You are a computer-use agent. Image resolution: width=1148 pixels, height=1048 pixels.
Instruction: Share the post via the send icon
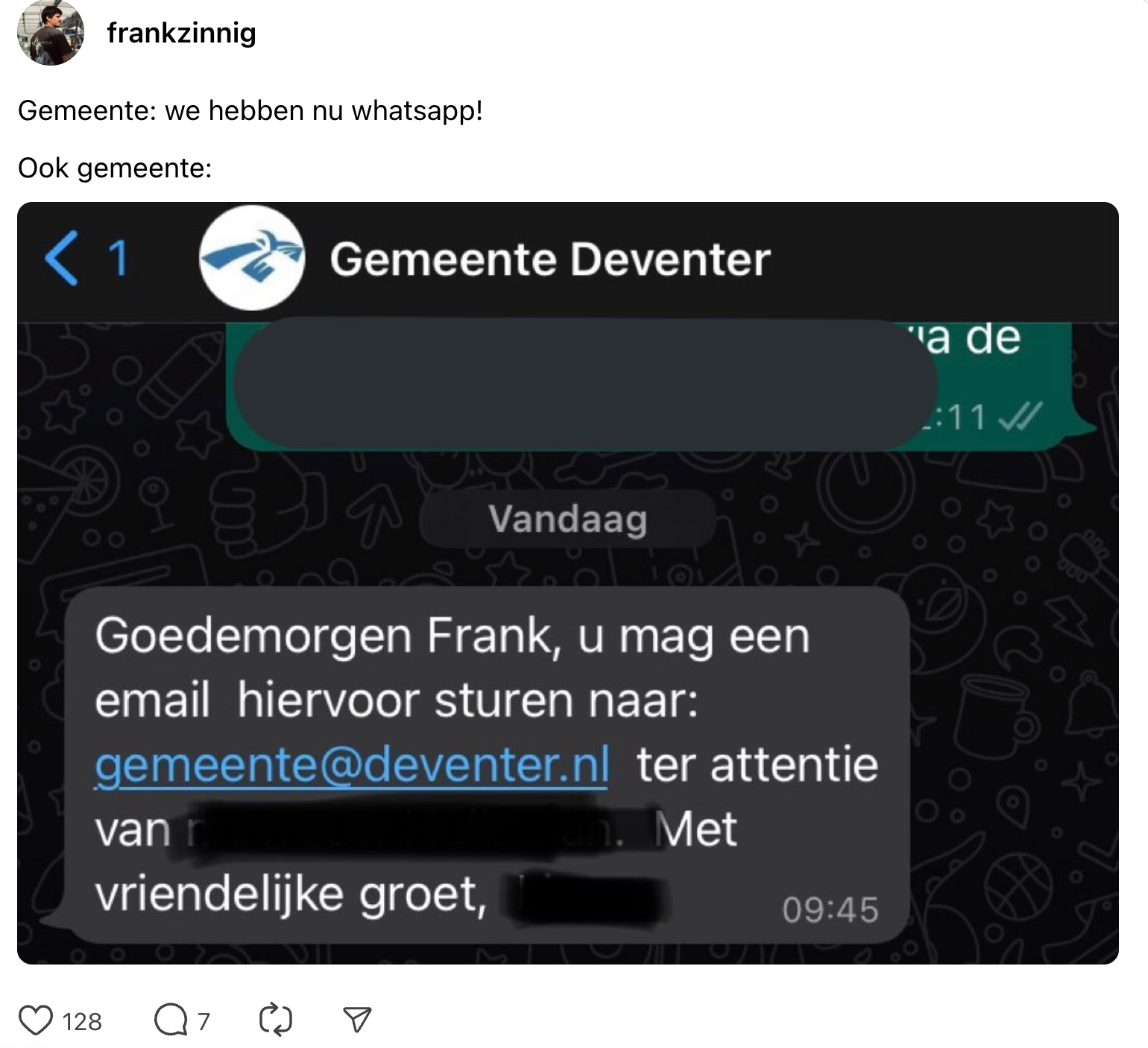pos(356,1020)
